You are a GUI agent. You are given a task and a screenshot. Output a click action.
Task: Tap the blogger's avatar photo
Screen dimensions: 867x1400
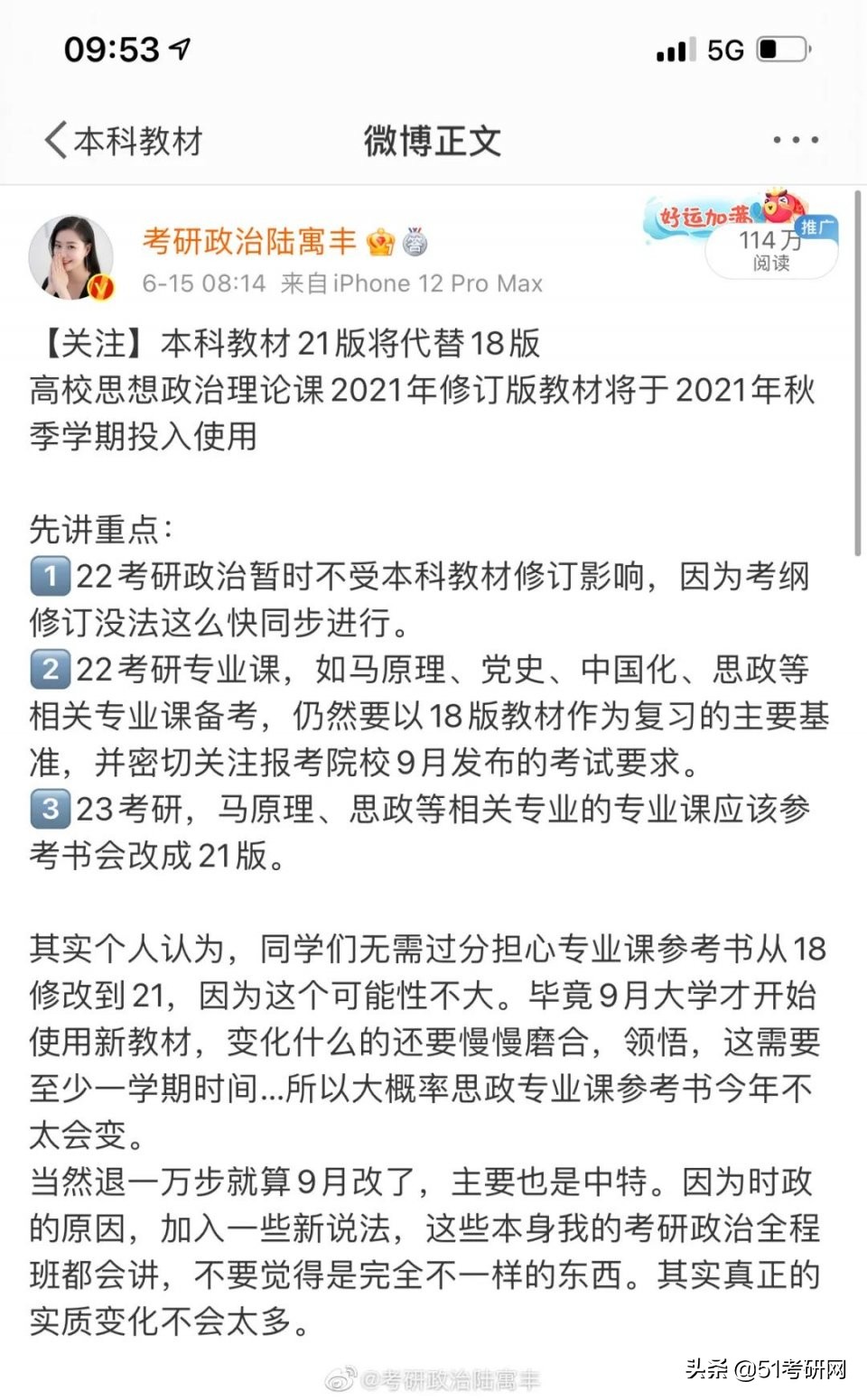point(72,257)
